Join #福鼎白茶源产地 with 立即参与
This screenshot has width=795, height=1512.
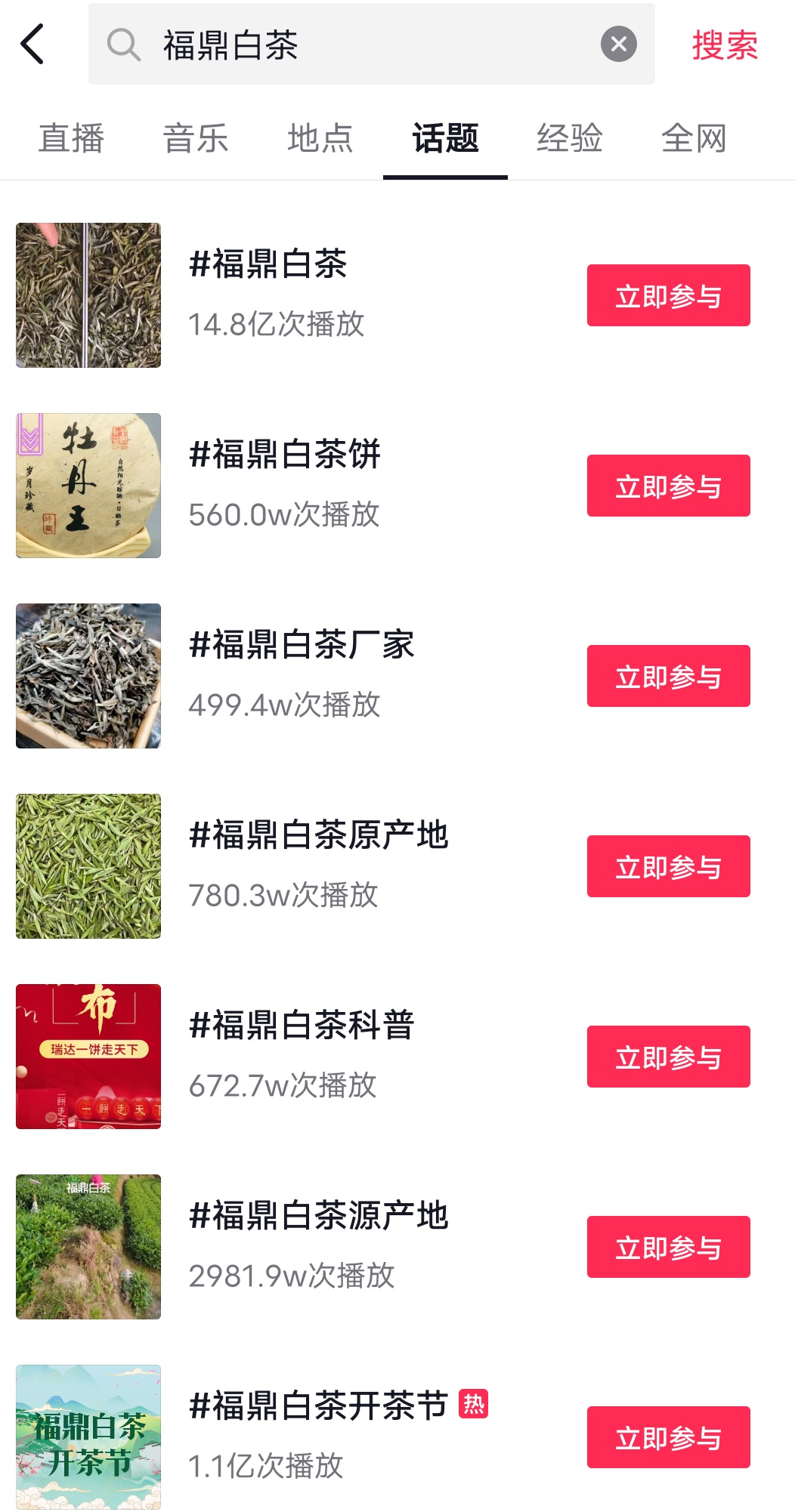(668, 1247)
